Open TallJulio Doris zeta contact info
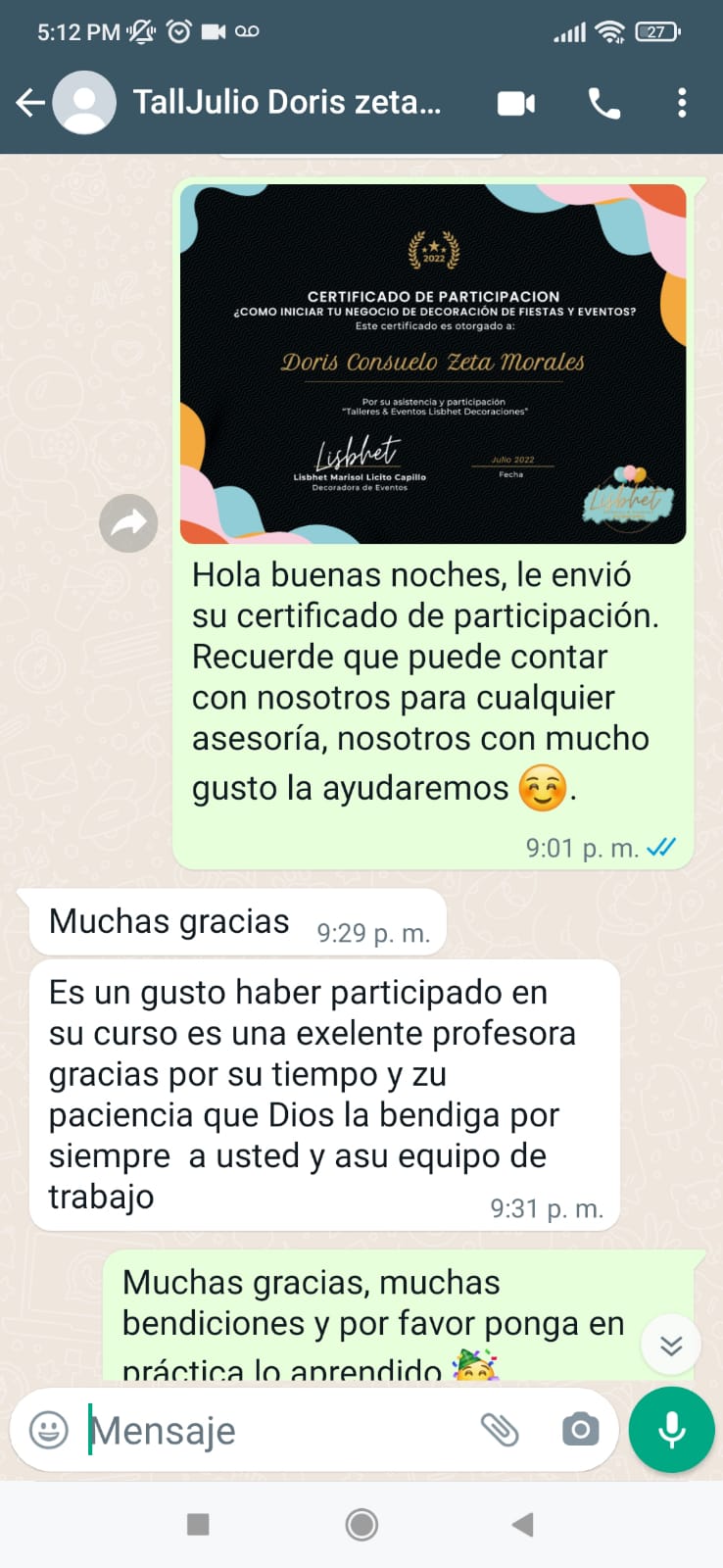Image resolution: width=723 pixels, height=1568 pixels. pyautogui.click(x=286, y=103)
